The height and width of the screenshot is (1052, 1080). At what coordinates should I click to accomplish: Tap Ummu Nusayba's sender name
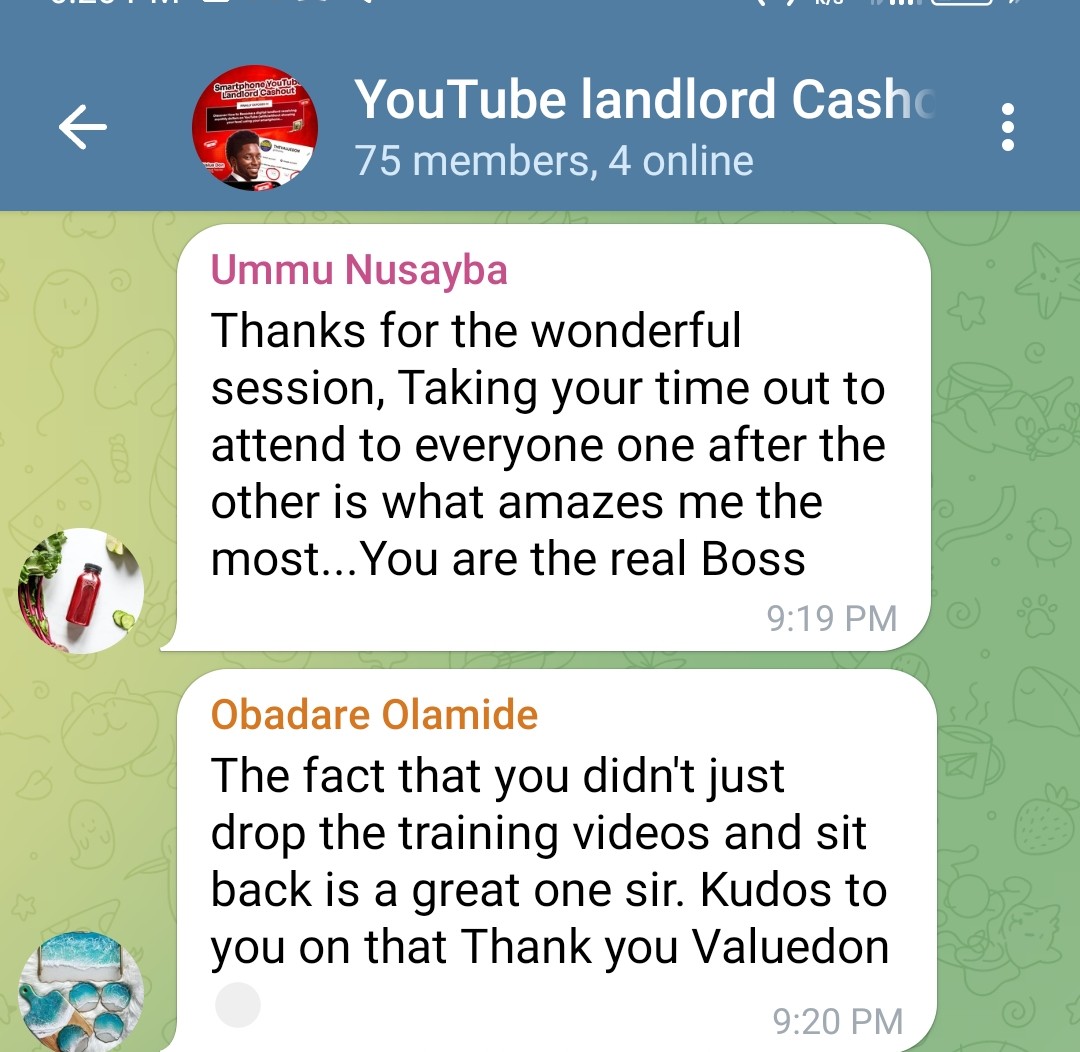pos(359,270)
